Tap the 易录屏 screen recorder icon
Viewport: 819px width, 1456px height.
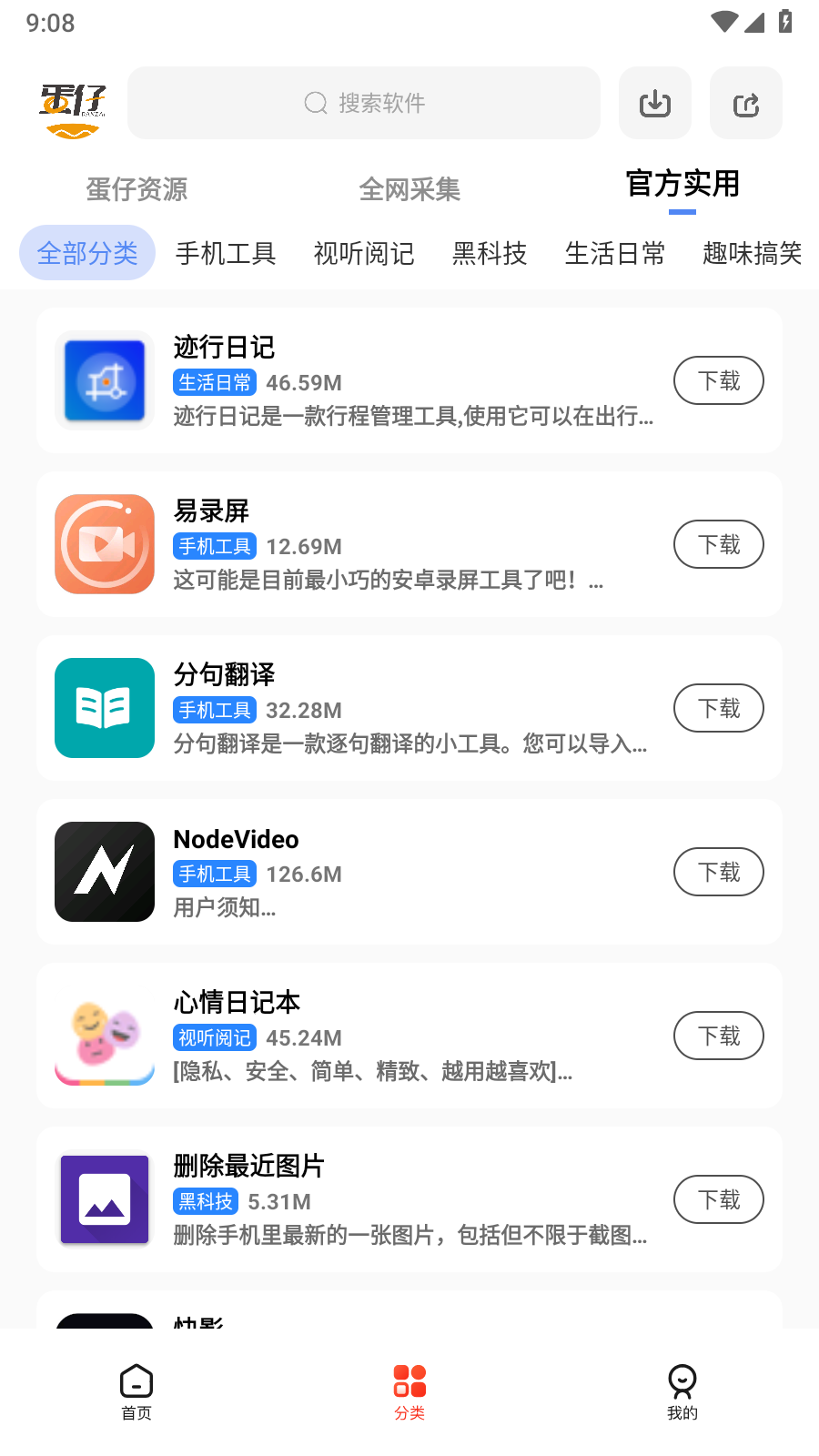point(104,544)
